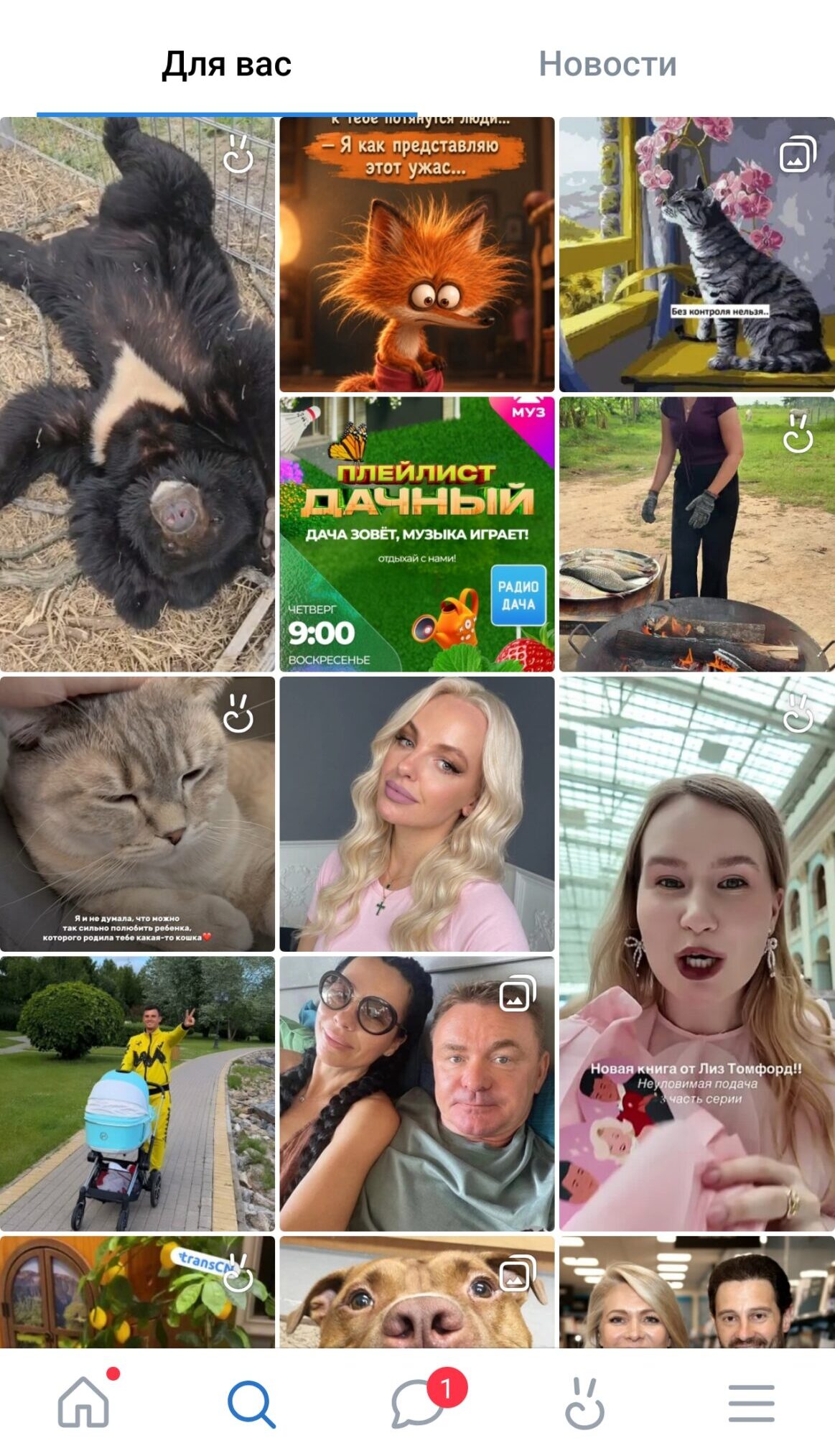The width and height of the screenshot is (835, 1456).
Task: Open the blonde woman in pink photo
Action: coord(417,814)
